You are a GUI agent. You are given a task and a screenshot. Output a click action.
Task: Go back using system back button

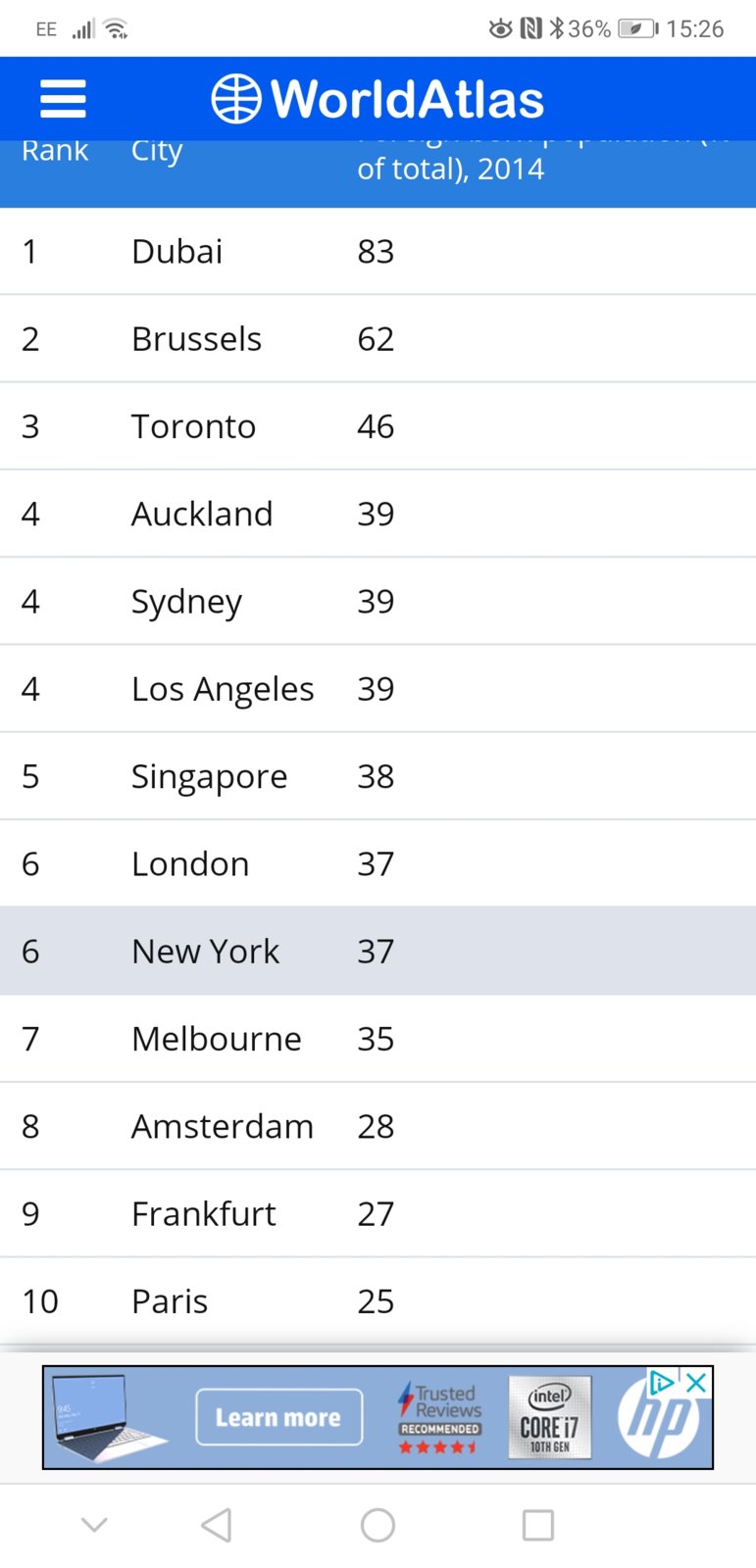pyautogui.click(x=217, y=1525)
